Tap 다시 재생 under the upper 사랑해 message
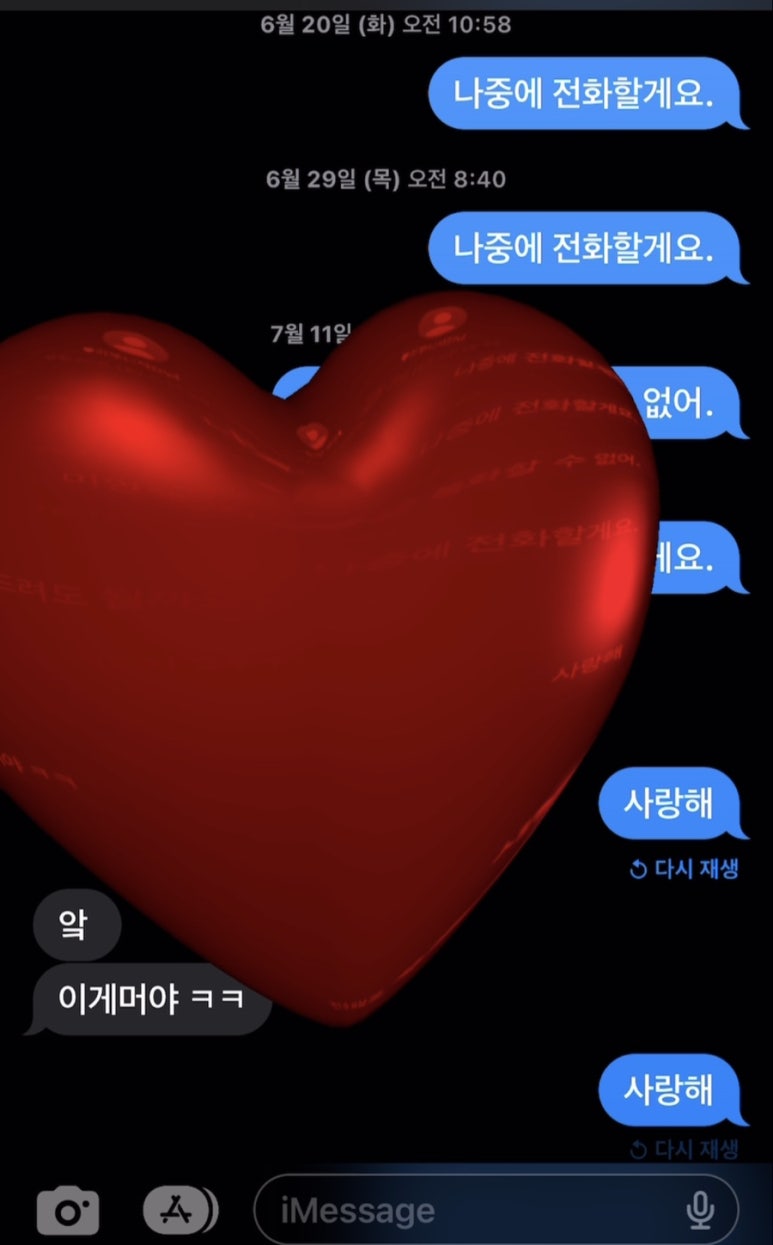 (x=684, y=868)
